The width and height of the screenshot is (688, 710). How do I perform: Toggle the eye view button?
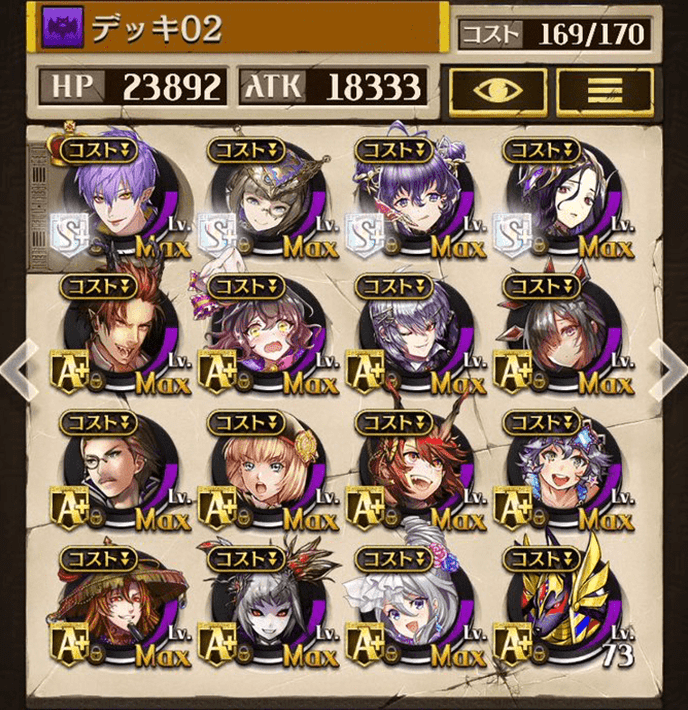496,91
